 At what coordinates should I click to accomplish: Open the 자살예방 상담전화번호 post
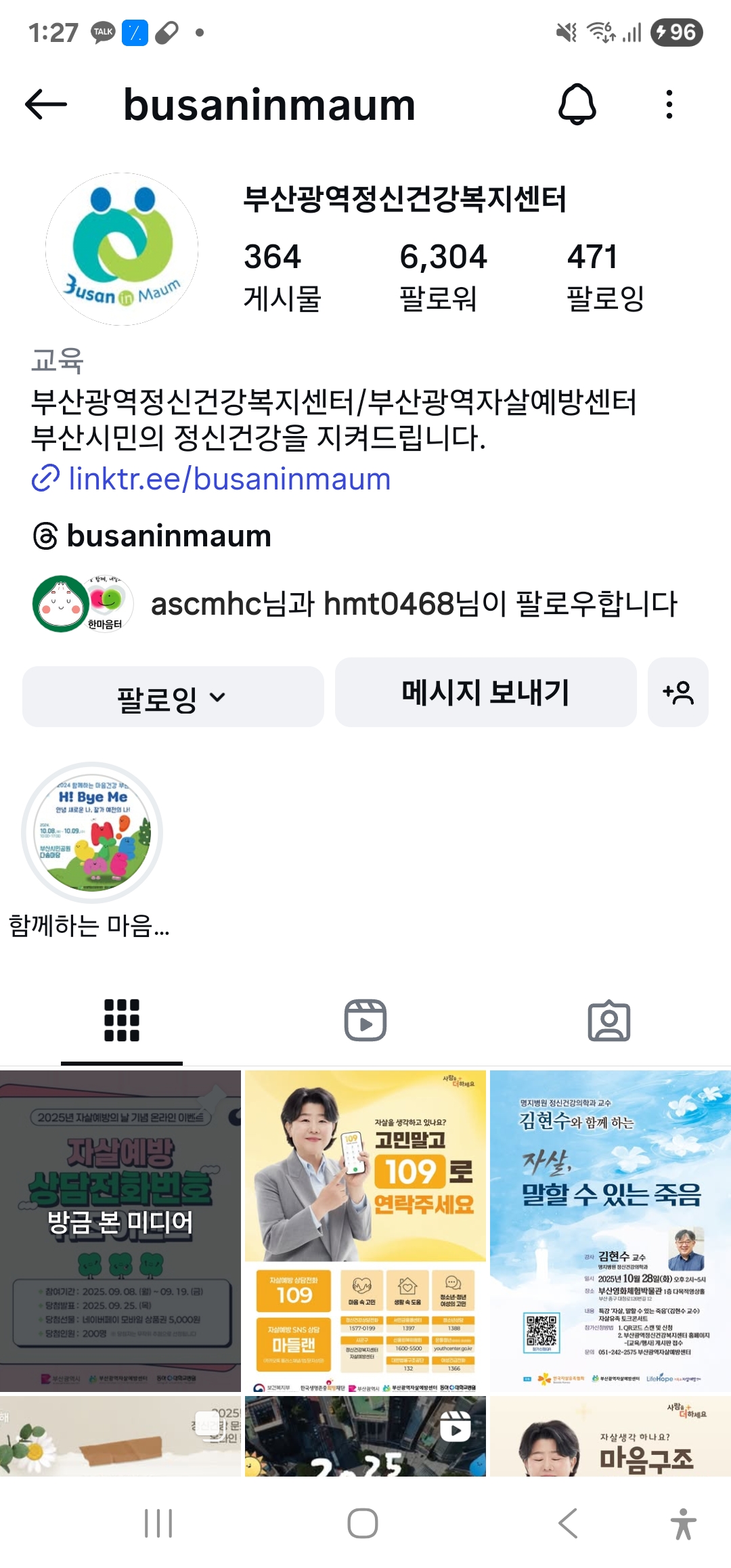pos(120,1230)
